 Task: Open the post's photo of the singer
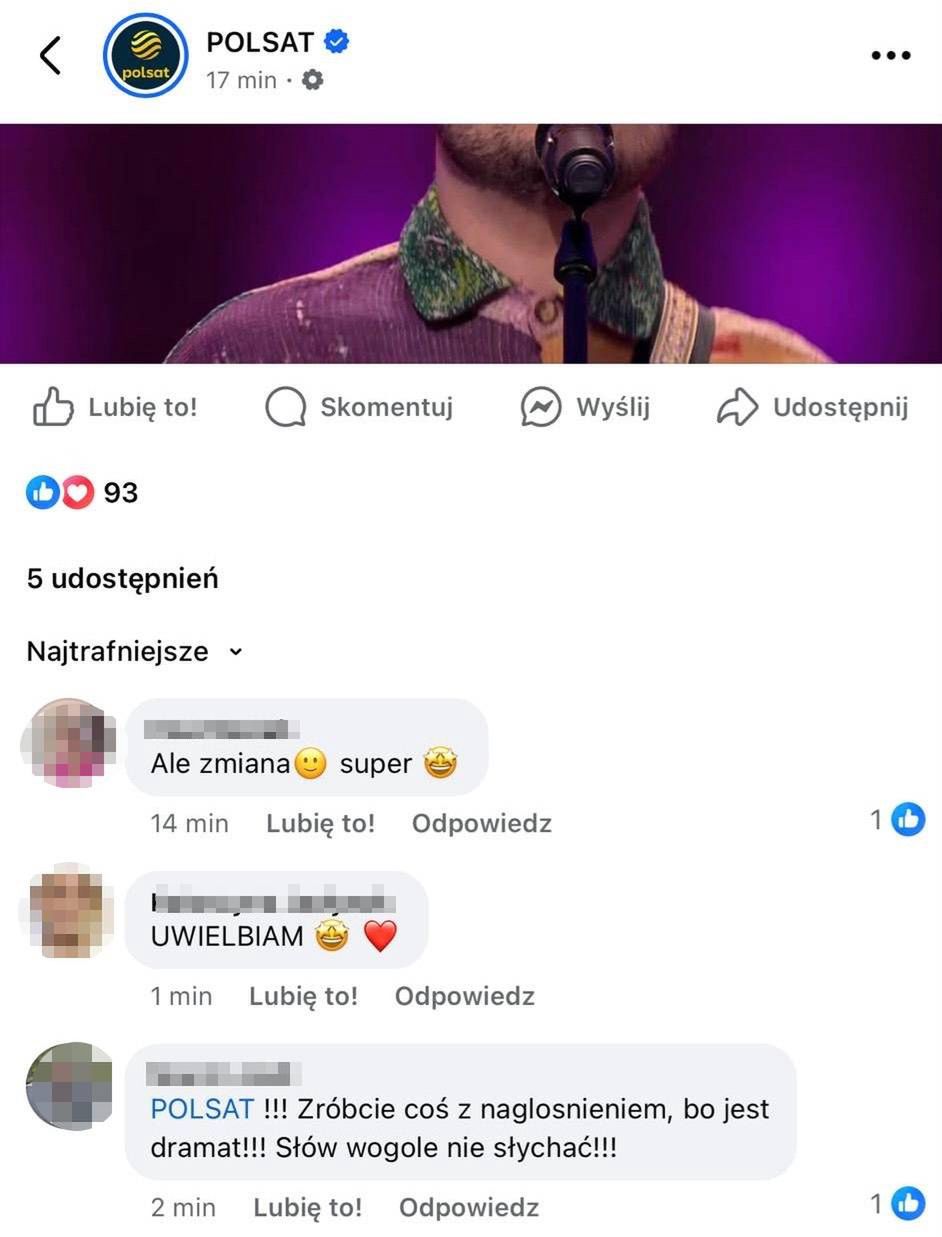point(470,243)
